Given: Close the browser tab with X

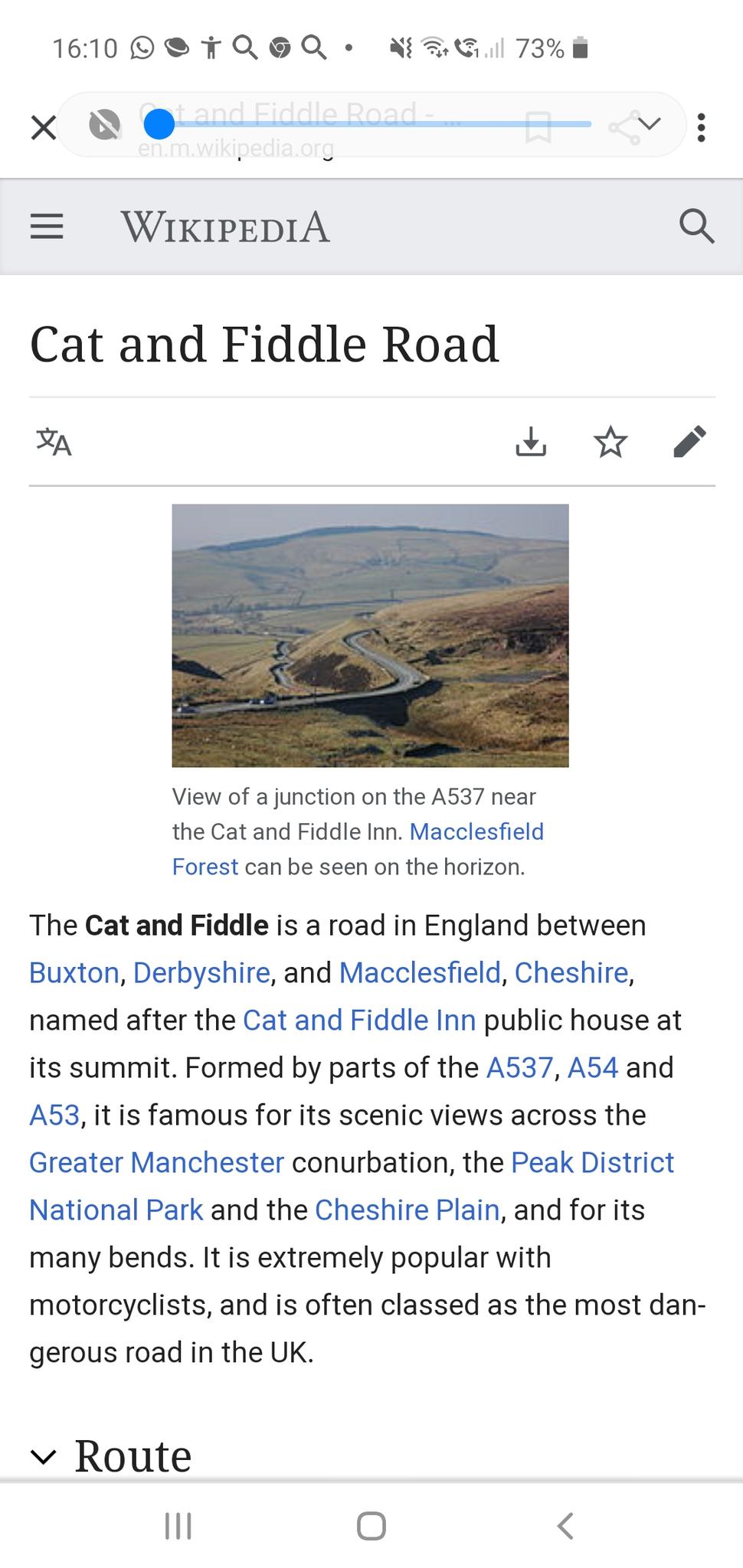Looking at the screenshot, I should 44,127.
